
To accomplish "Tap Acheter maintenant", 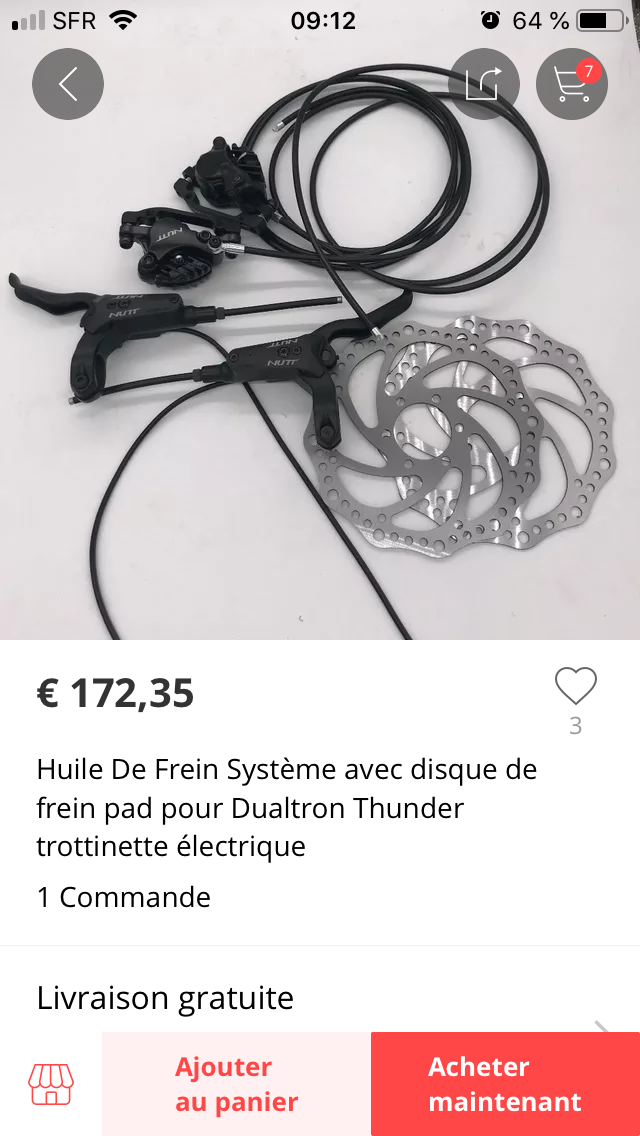I will (x=505, y=1084).
